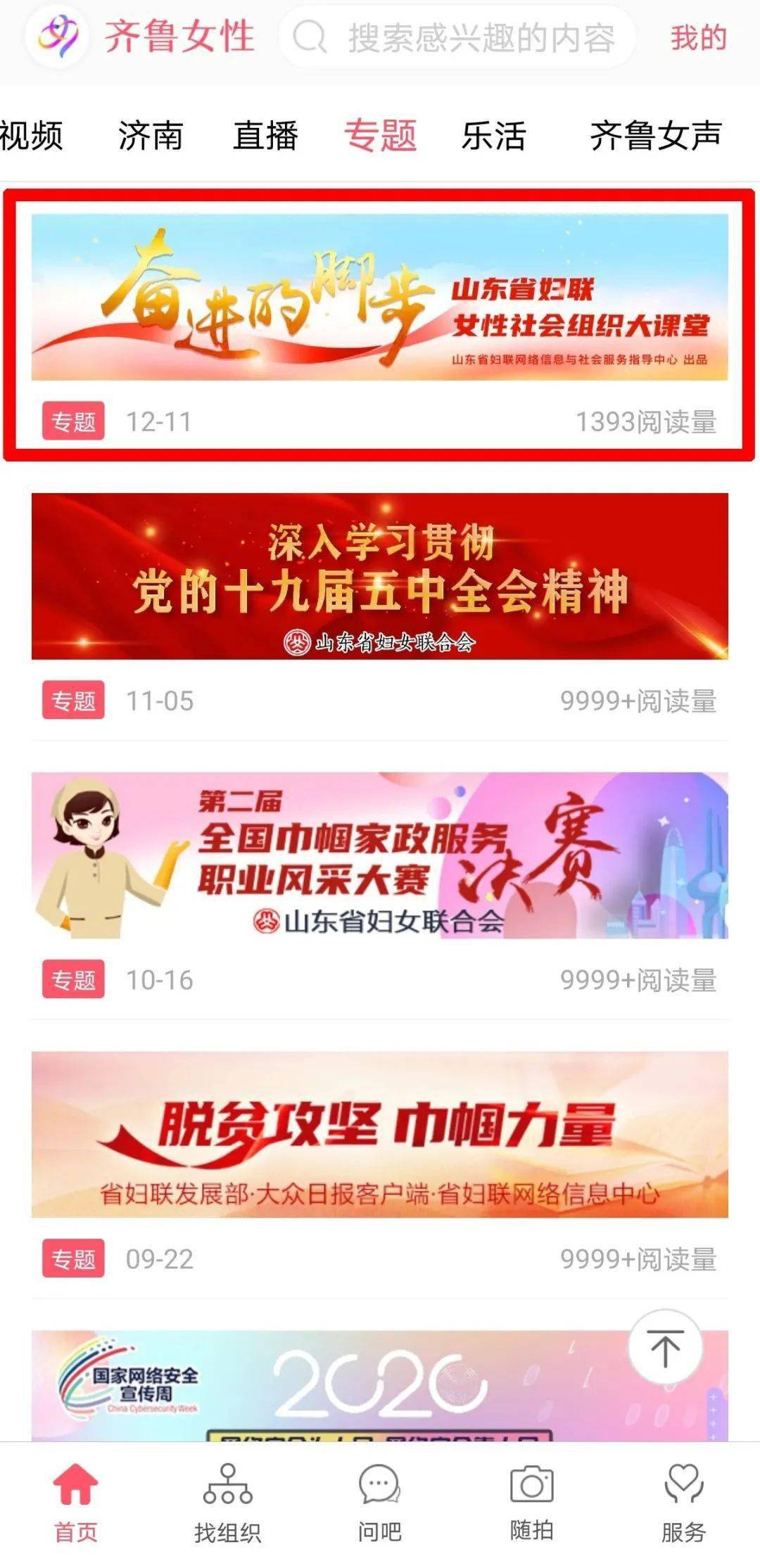Tap the back-to-top arrow button
The height and width of the screenshot is (1568, 760).
pyautogui.click(x=665, y=1348)
